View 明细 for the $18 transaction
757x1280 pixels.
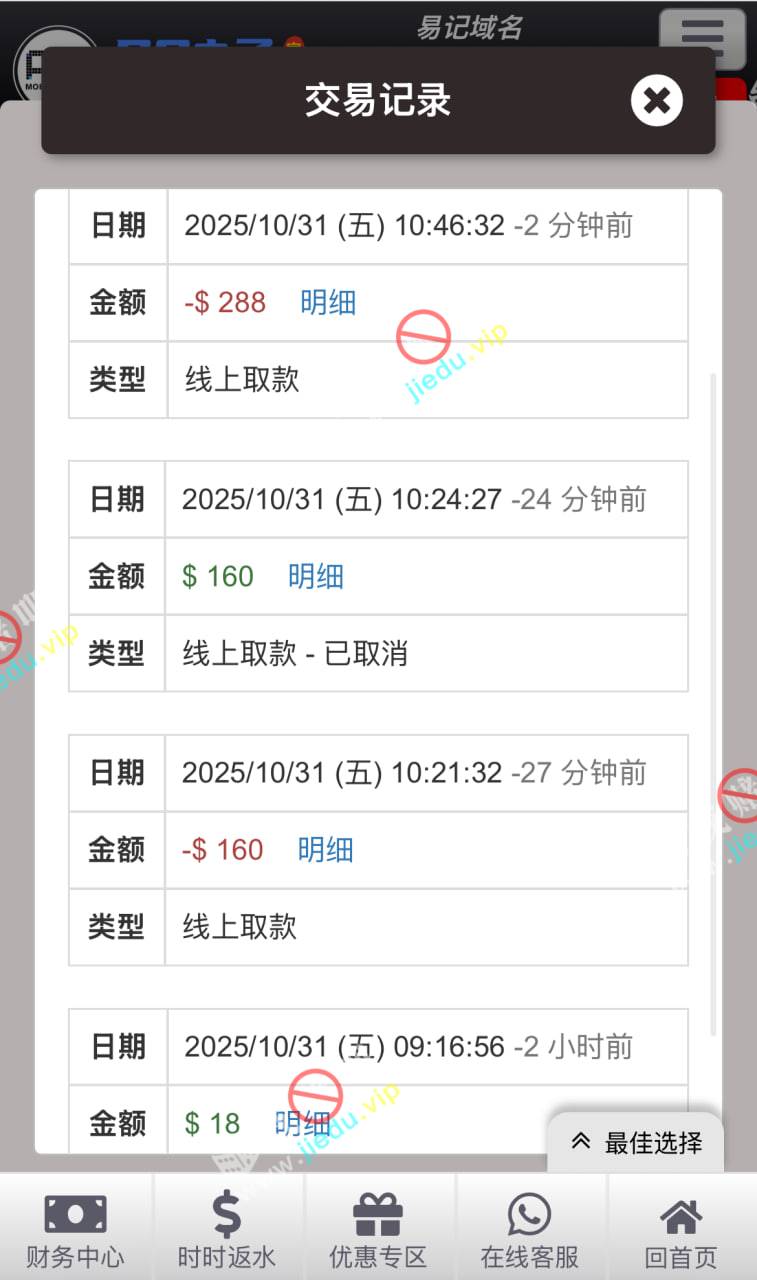click(x=303, y=1123)
